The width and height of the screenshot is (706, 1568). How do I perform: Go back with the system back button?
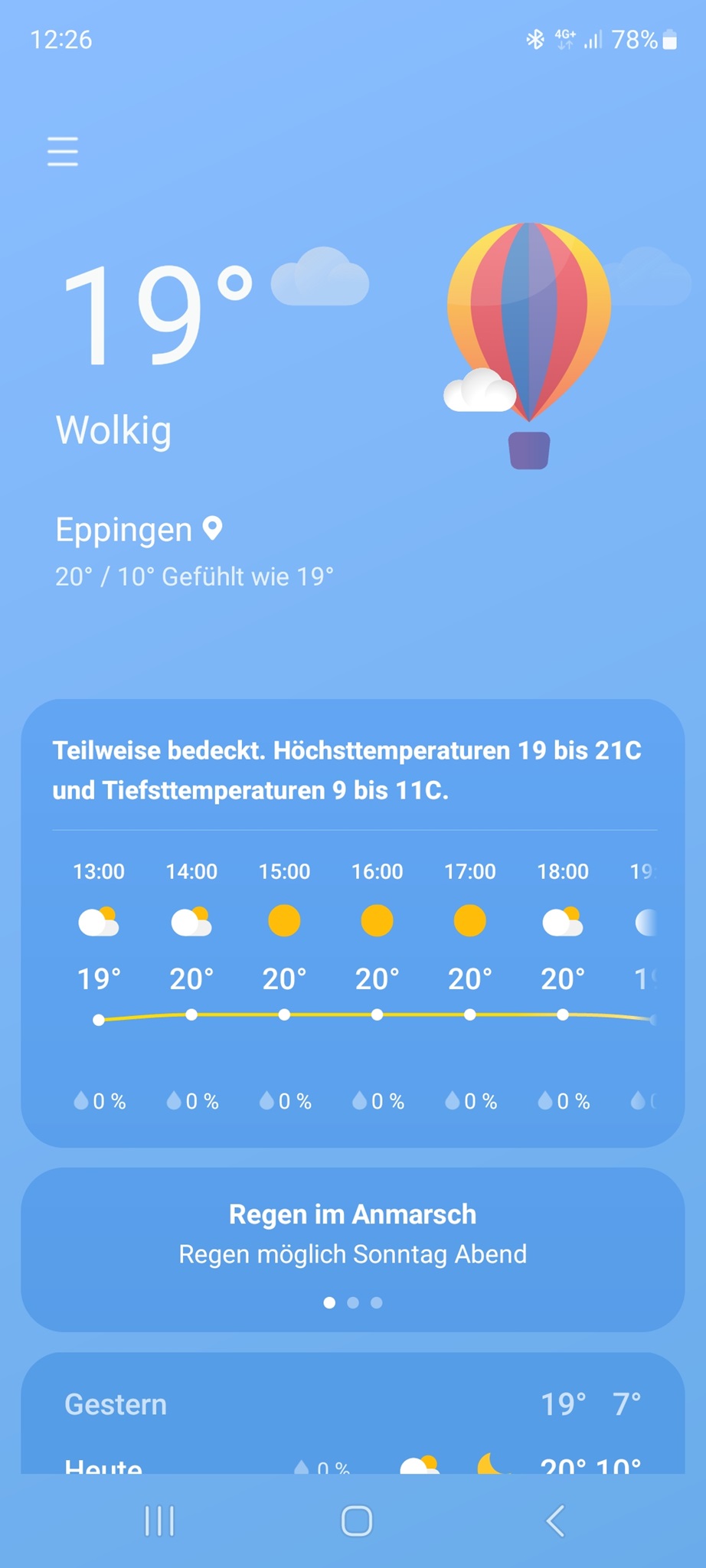tap(556, 1521)
